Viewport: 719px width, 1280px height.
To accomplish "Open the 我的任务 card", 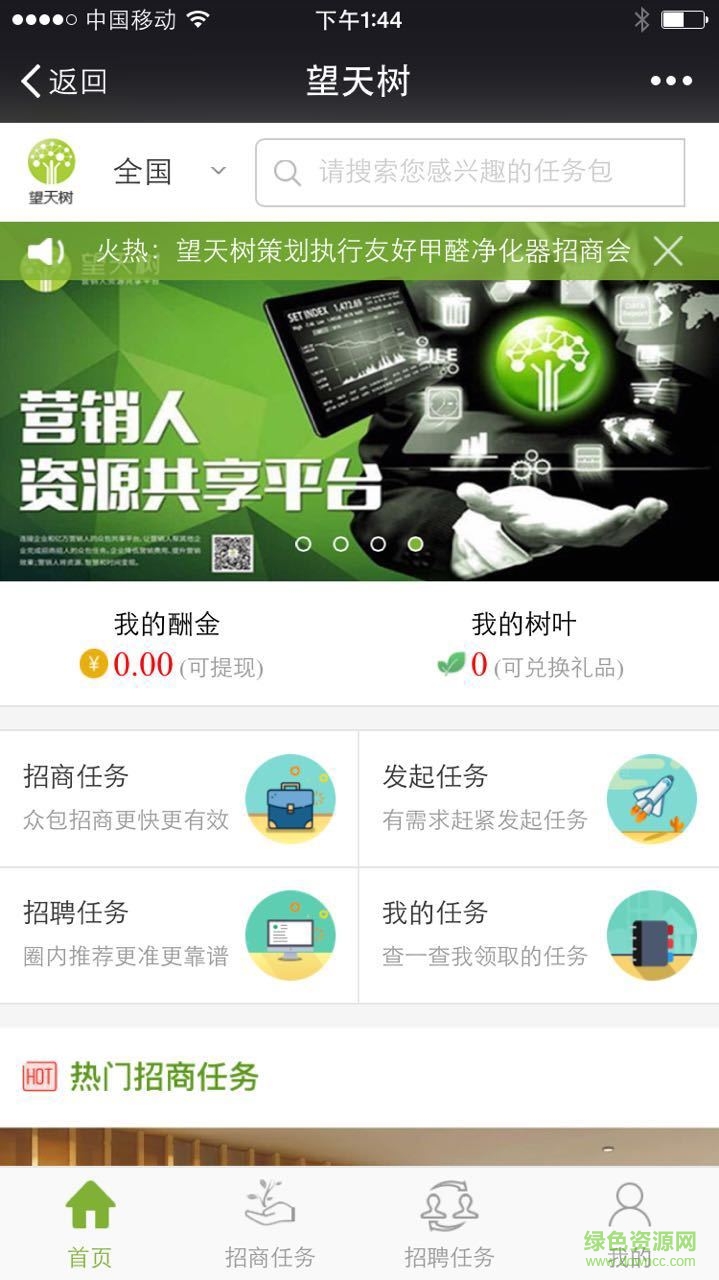I will pos(538,935).
